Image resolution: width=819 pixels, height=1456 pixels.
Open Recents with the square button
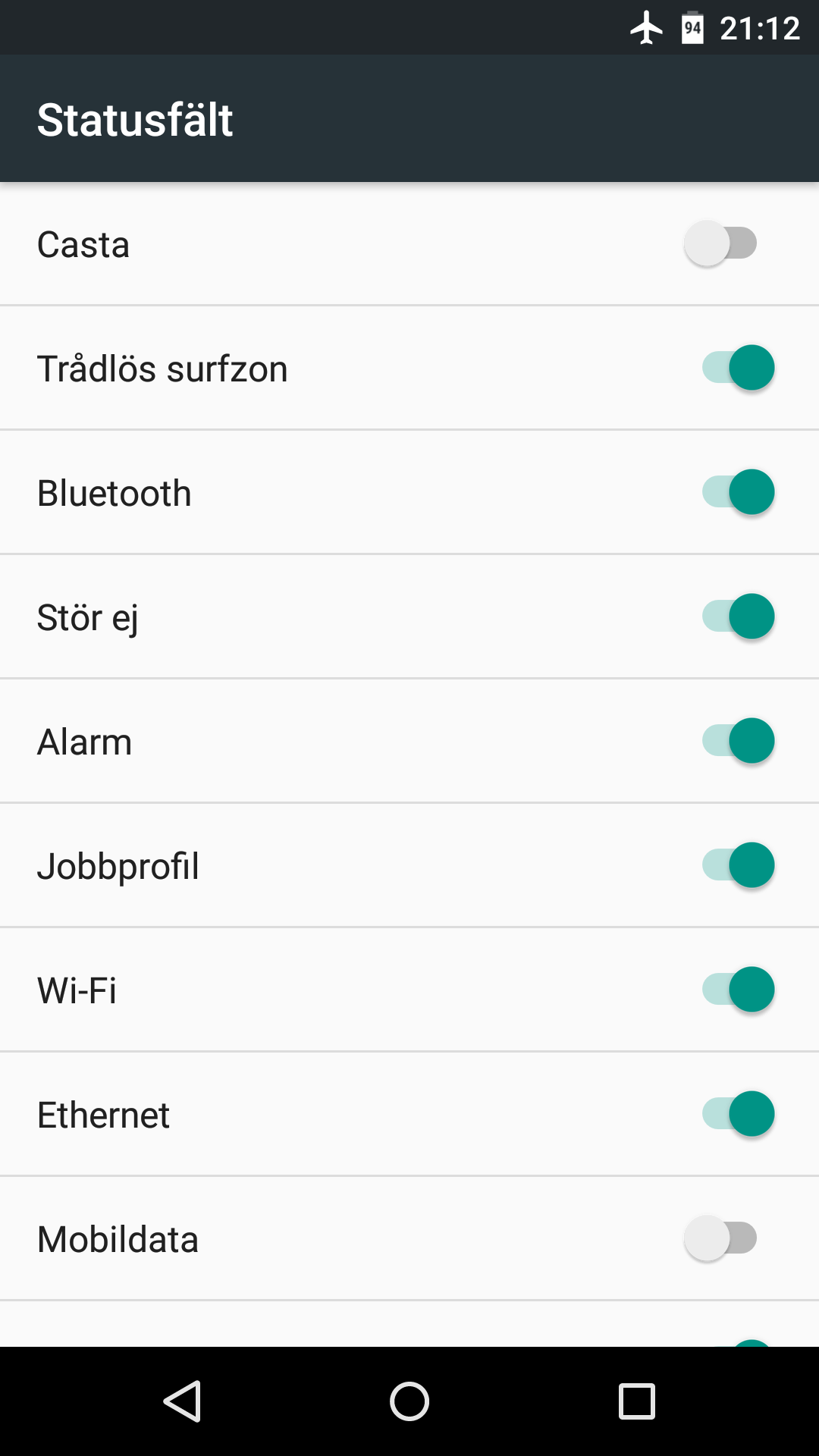pos(635,1400)
